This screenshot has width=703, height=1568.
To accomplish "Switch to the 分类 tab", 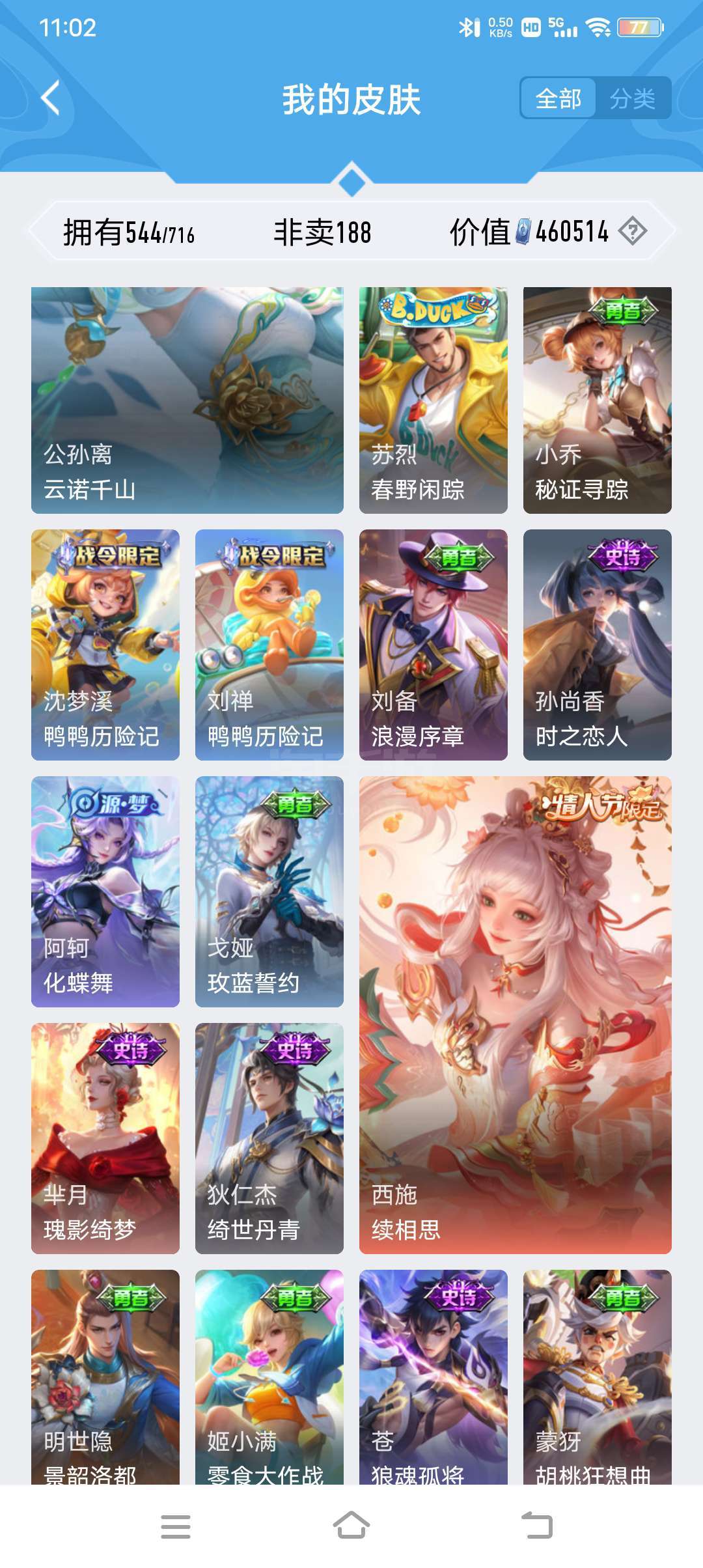I will (633, 99).
